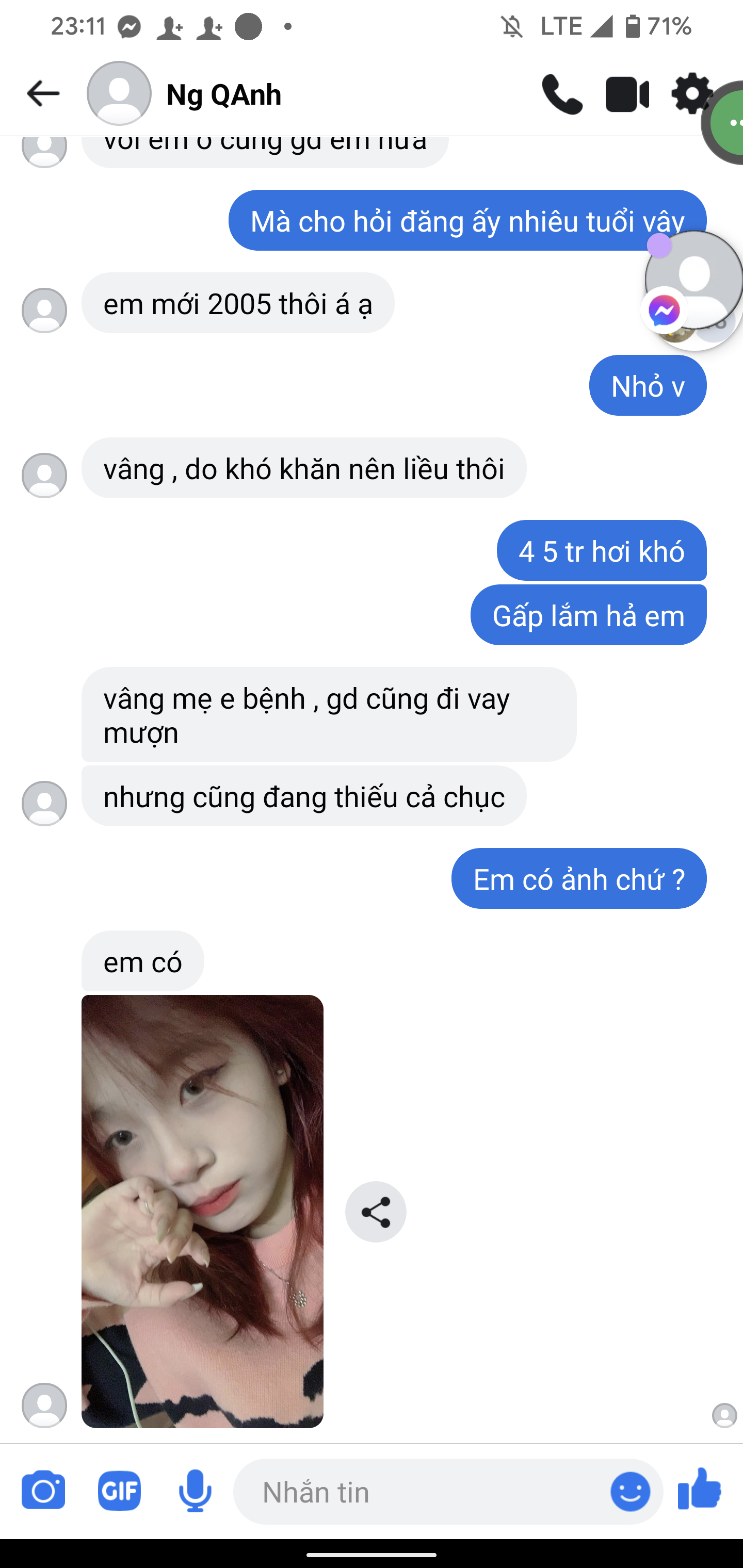
Task: Record a voice message with the microphone
Action: [195, 1491]
